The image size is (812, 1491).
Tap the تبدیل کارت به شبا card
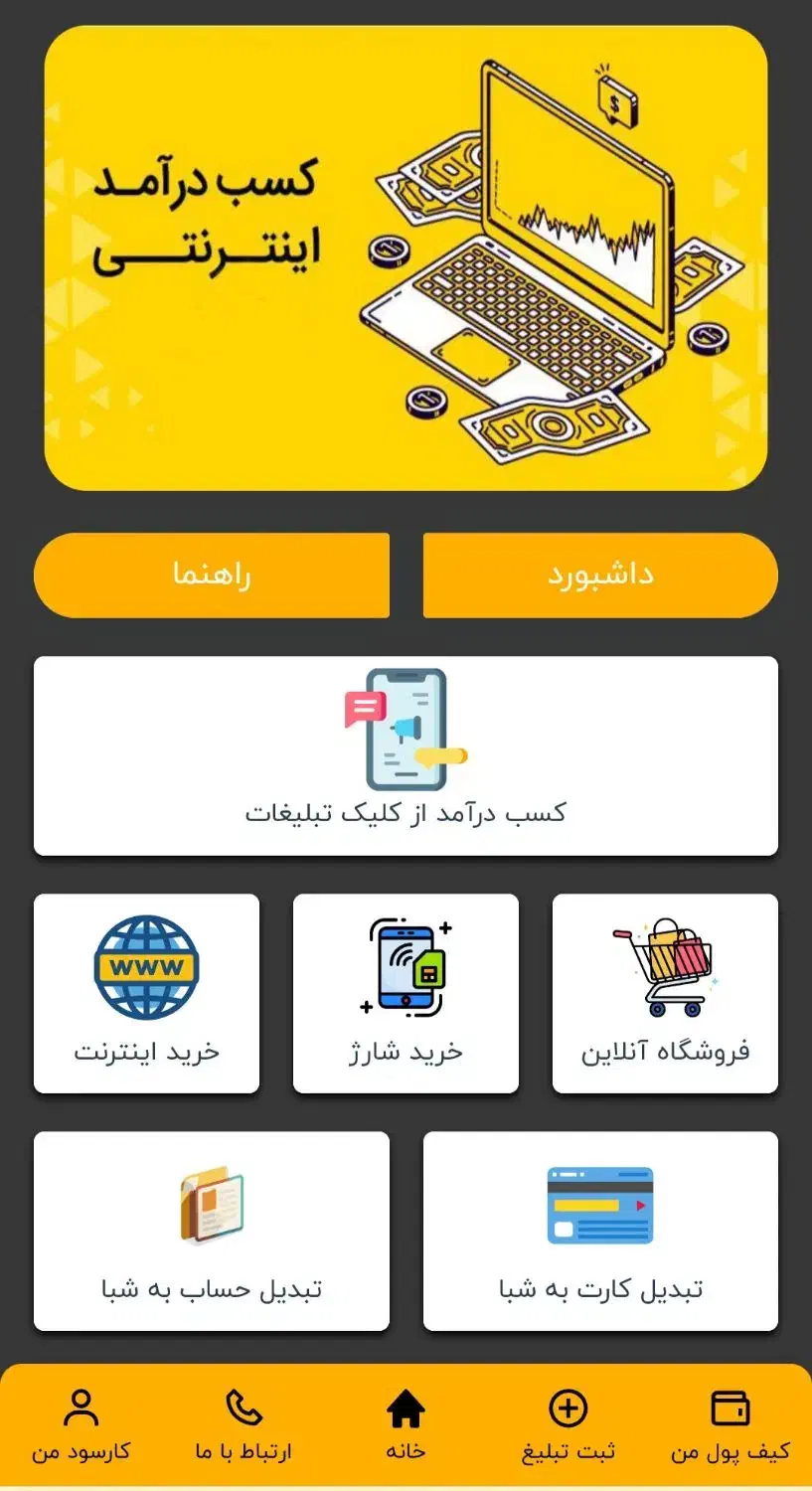coord(600,1231)
